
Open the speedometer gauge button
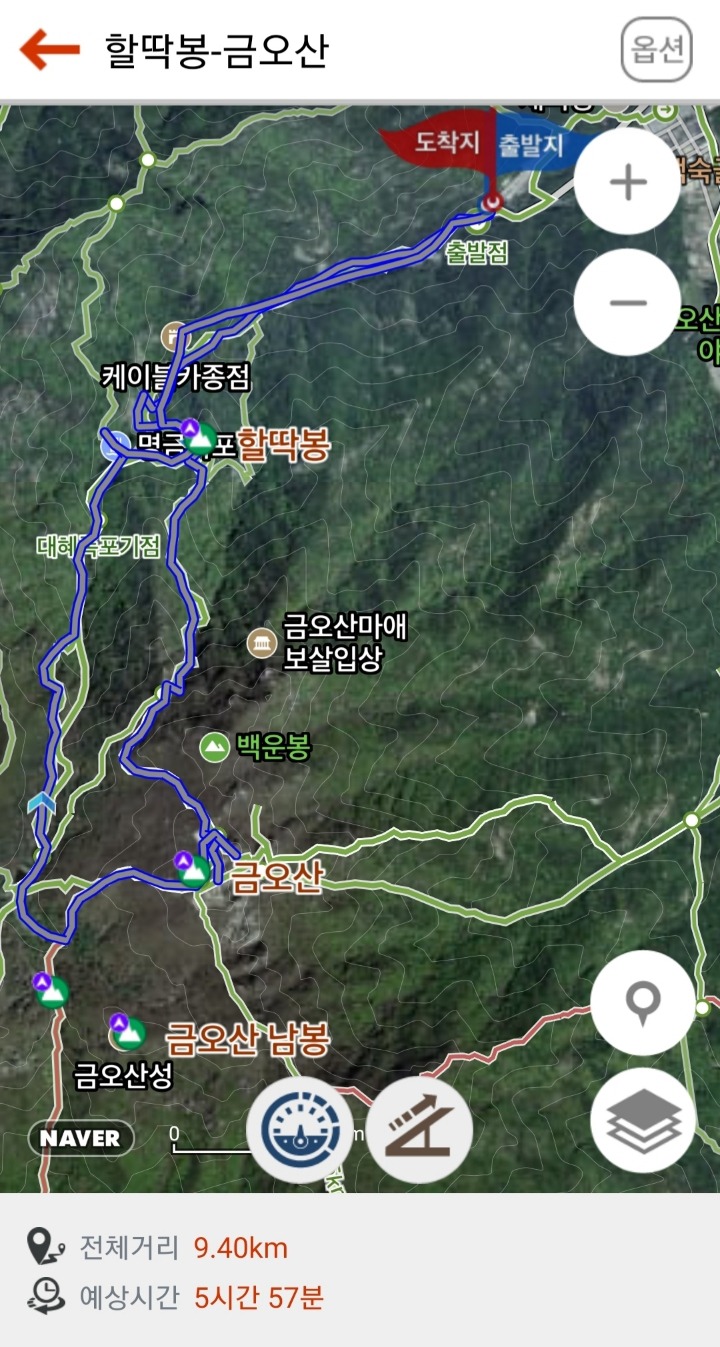(x=299, y=1129)
